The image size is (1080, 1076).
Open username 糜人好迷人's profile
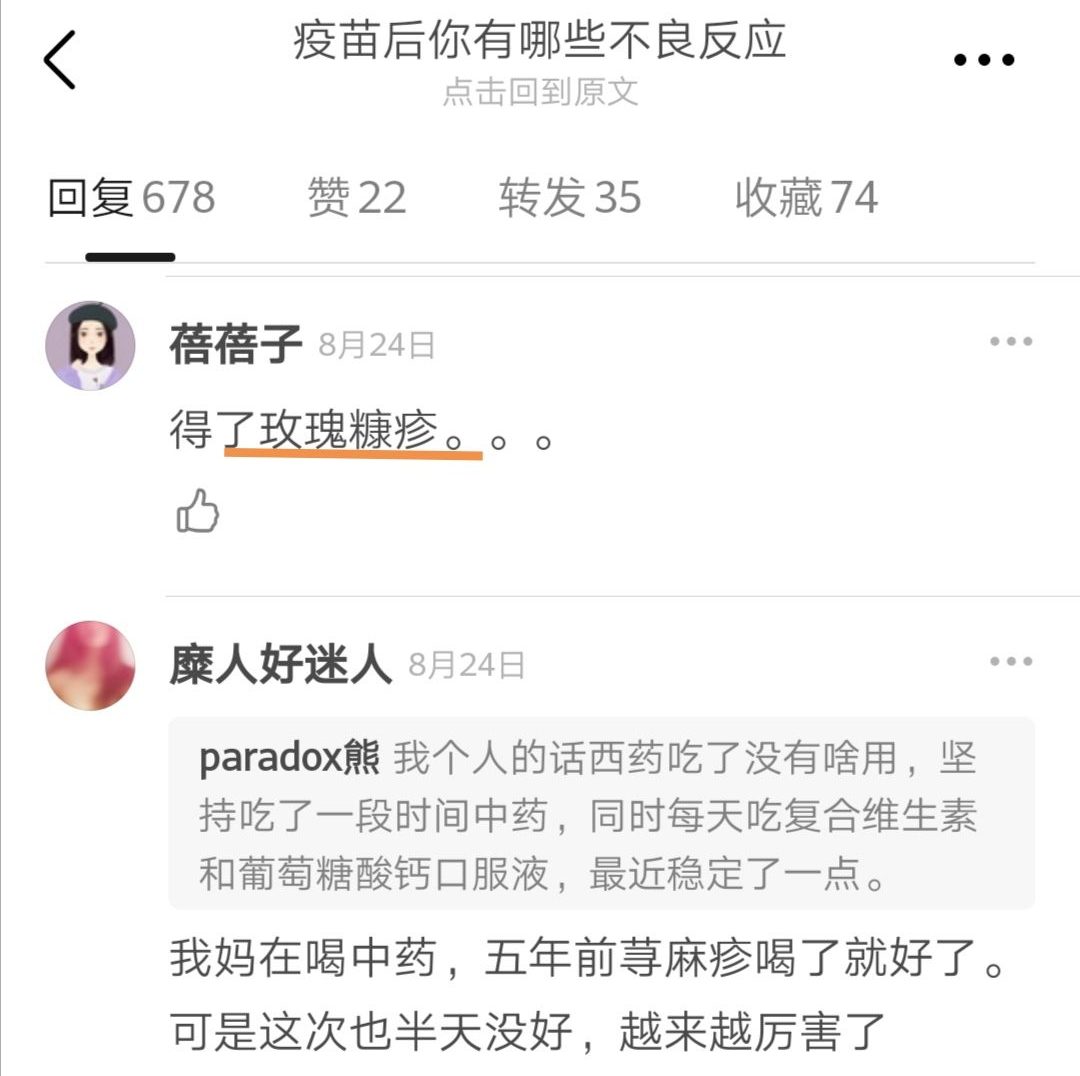(280, 665)
